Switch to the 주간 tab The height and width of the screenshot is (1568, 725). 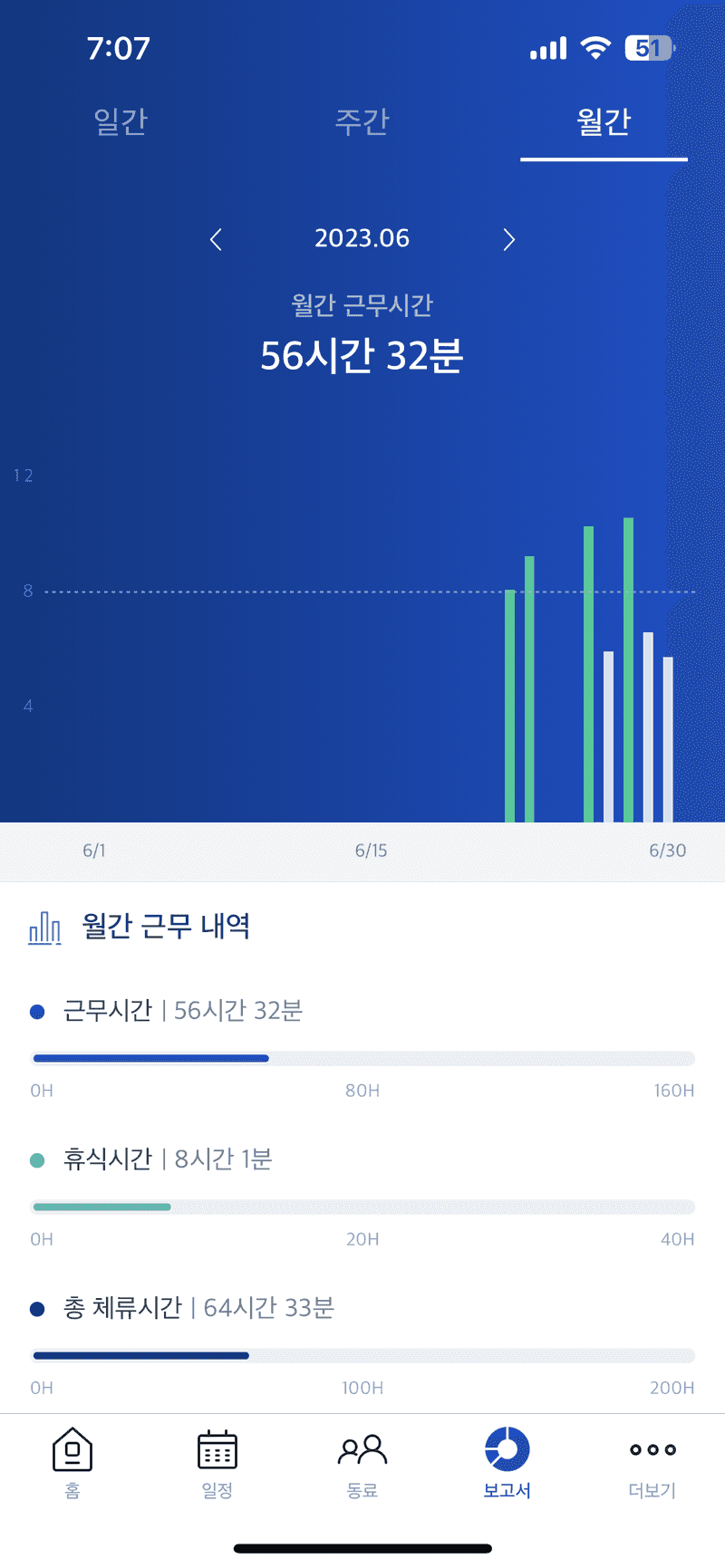click(362, 121)
